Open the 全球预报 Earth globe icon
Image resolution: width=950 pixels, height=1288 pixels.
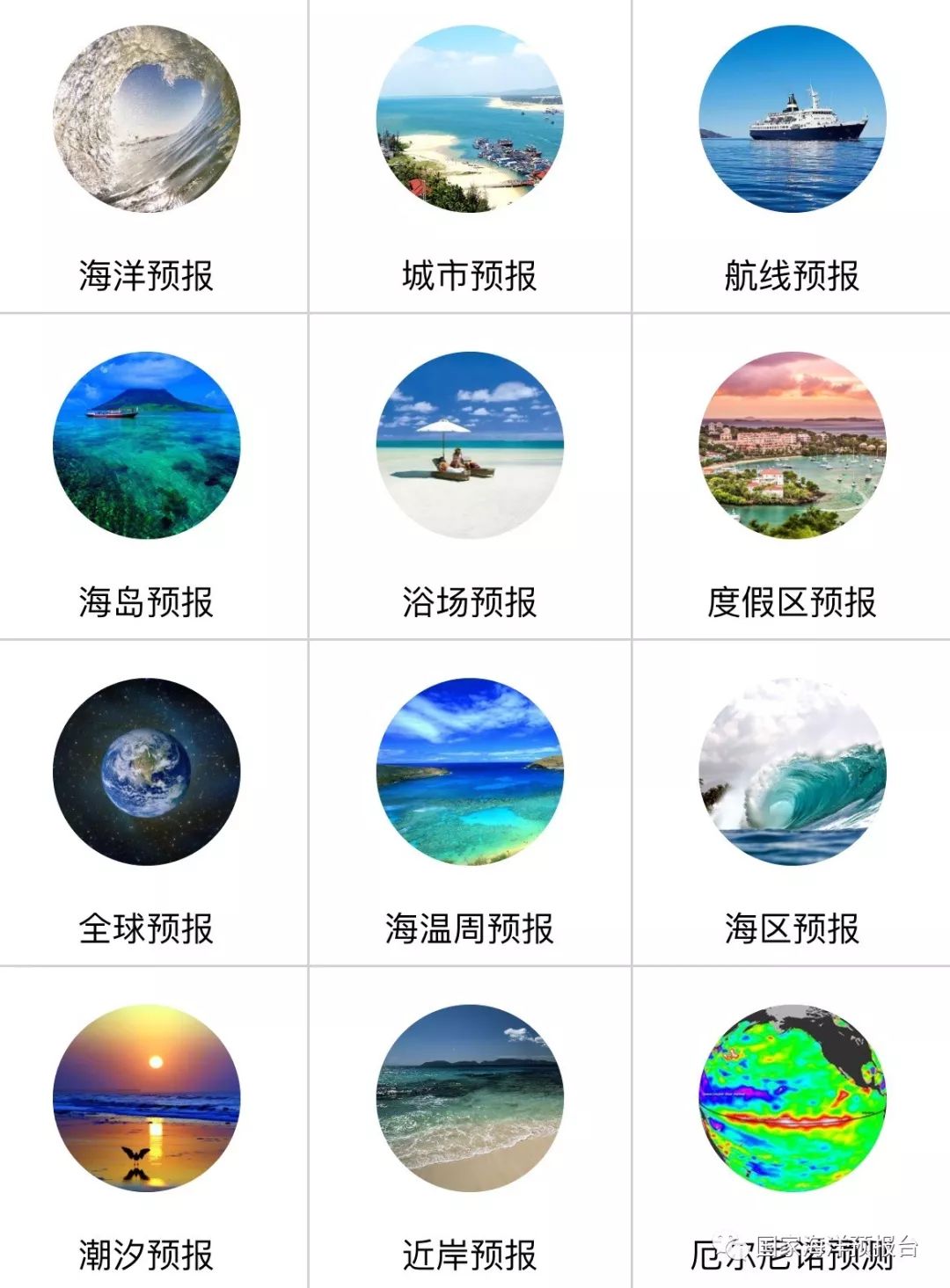[145, 774]
